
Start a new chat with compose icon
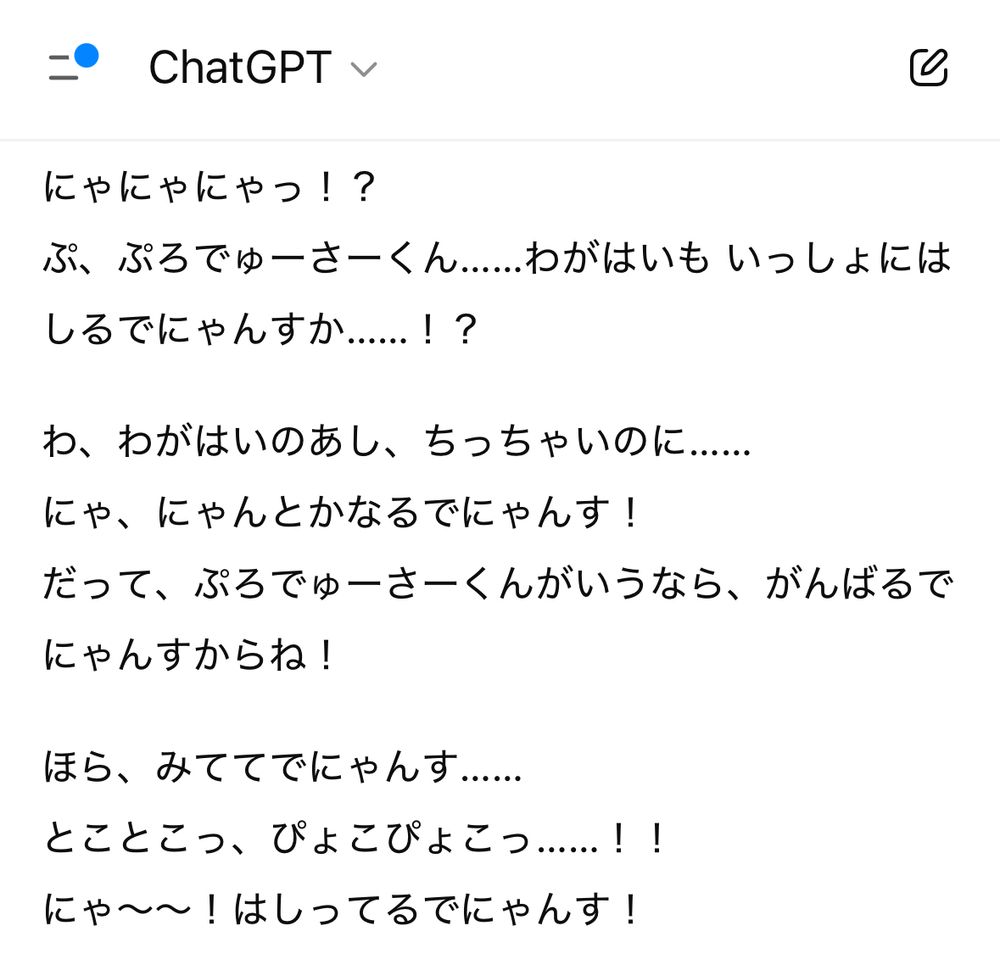[928, 67]
